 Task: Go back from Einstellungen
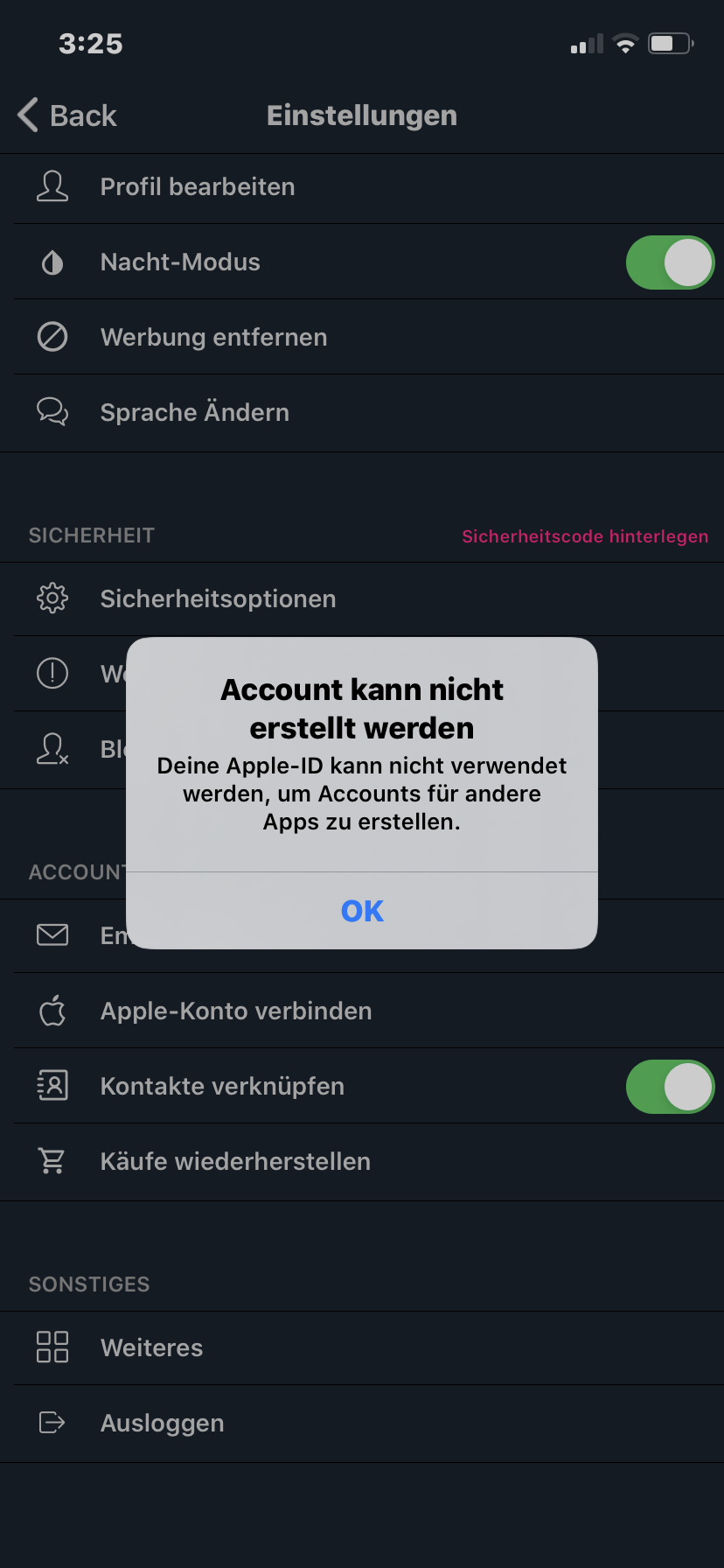tap(68, 115)
